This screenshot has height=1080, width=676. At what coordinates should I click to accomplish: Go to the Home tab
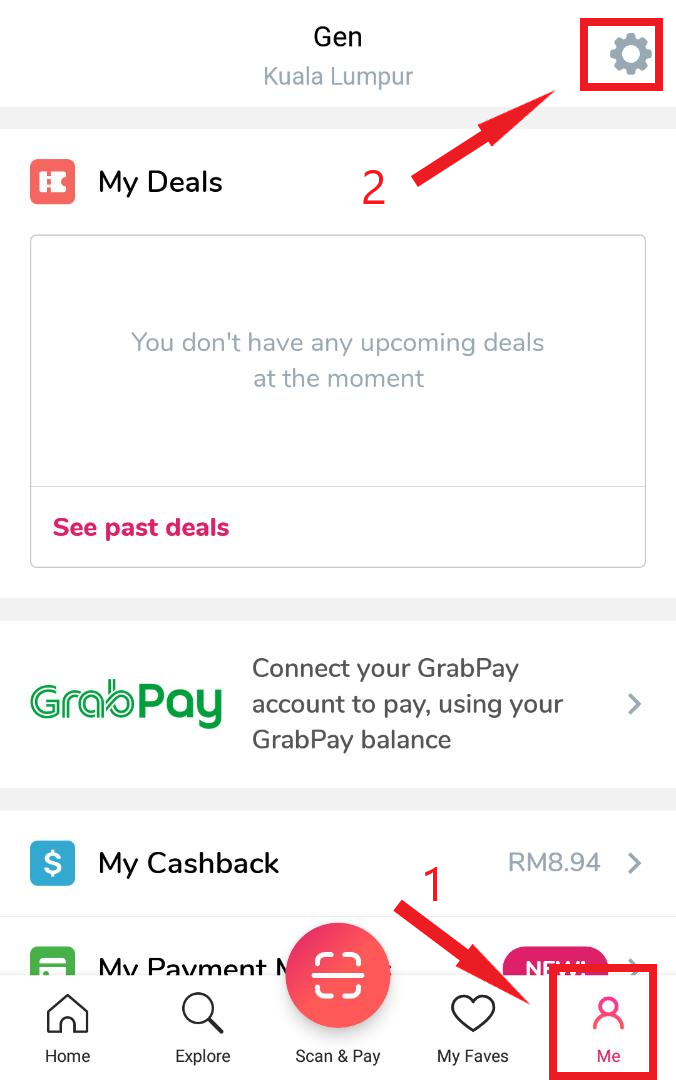click(67, 1028)
